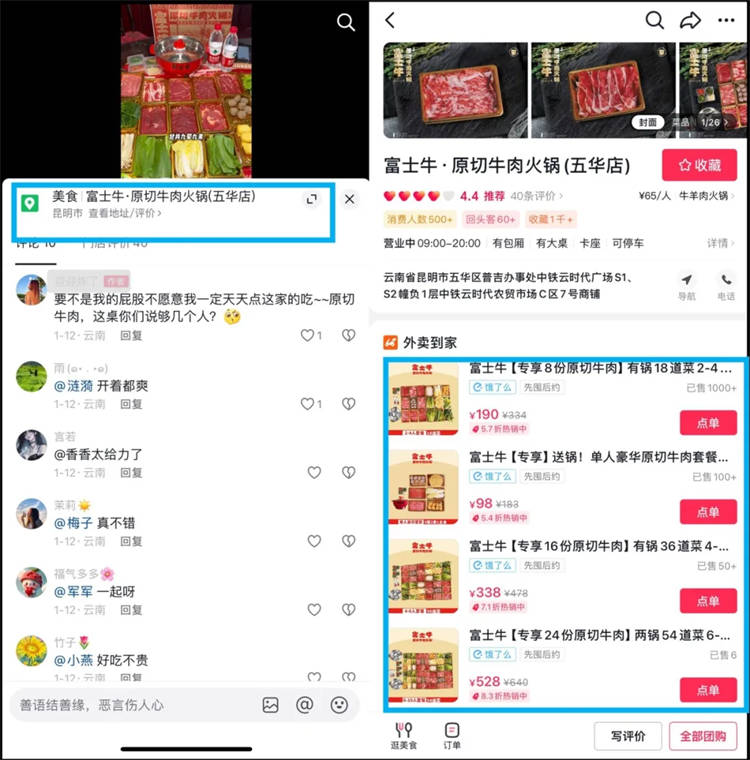View 全部团购 deals
The height and width of the screenshot is (760, 750).
click(702, 736)
